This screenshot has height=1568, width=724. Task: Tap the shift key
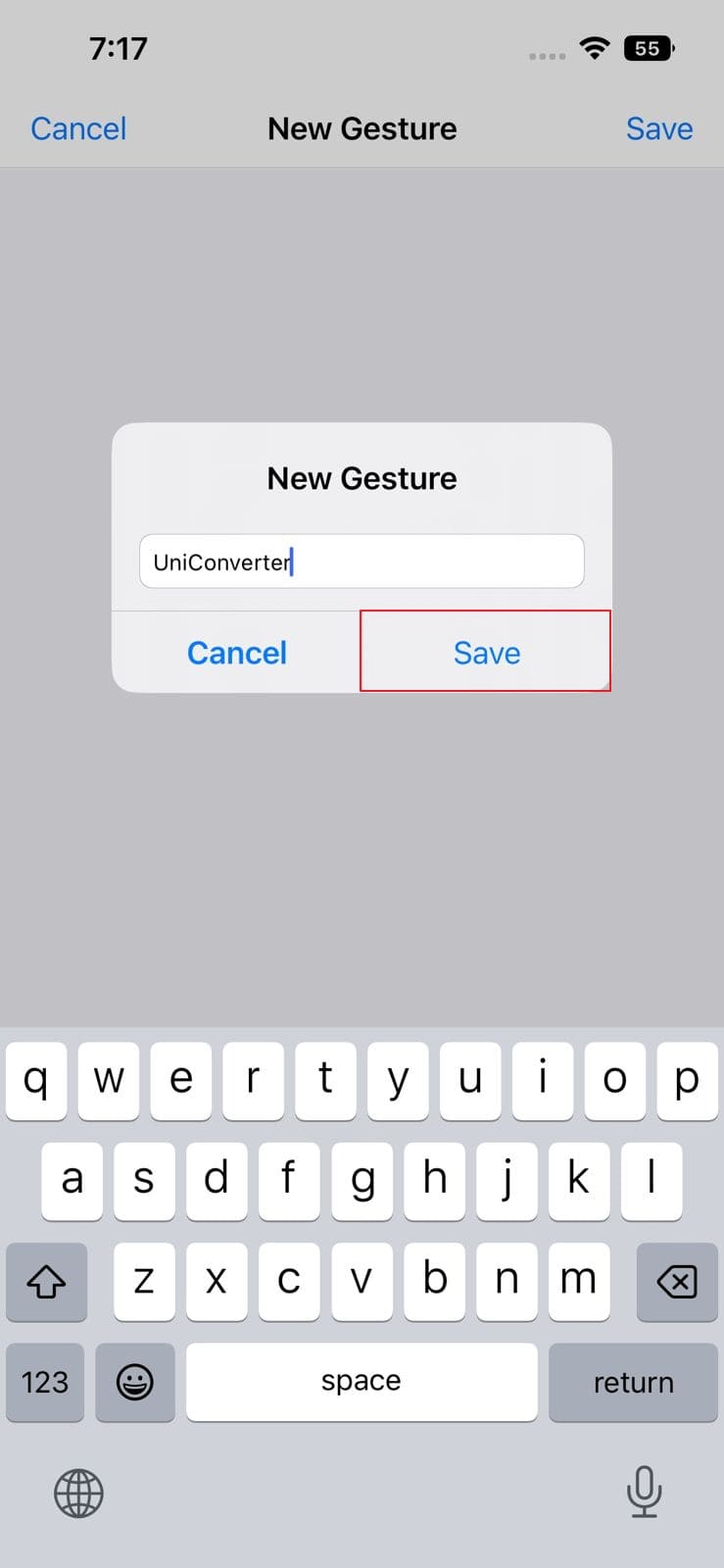46,1281
